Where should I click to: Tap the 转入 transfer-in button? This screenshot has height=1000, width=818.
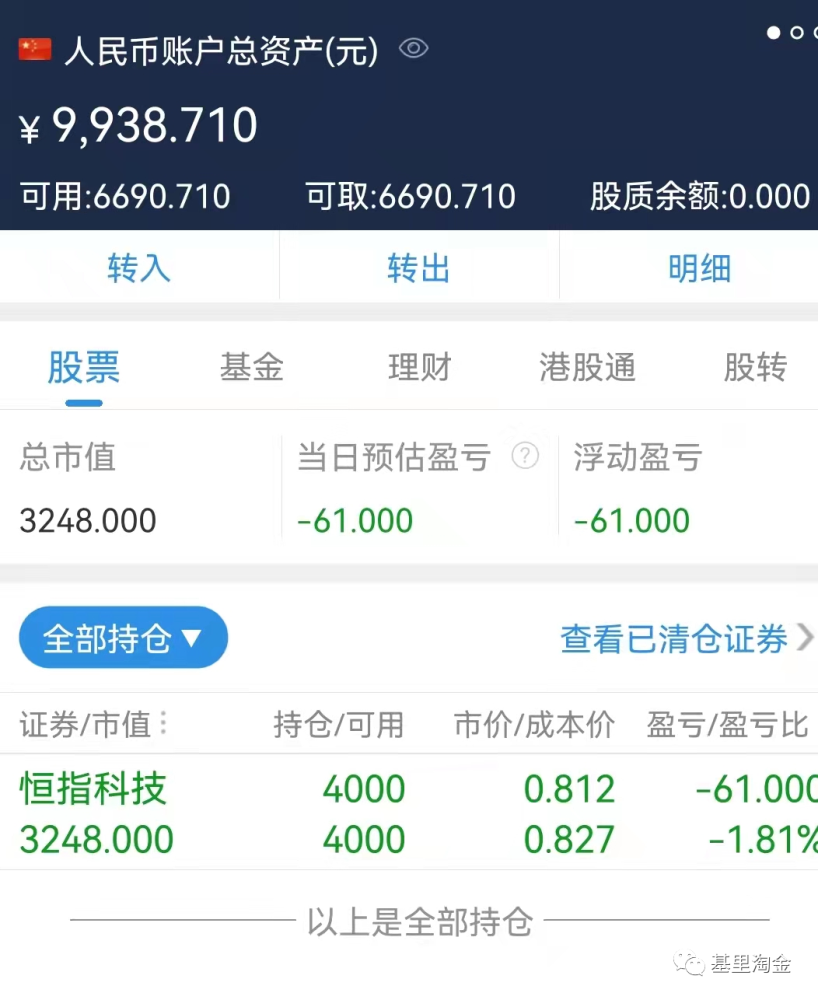coord(139,267)
